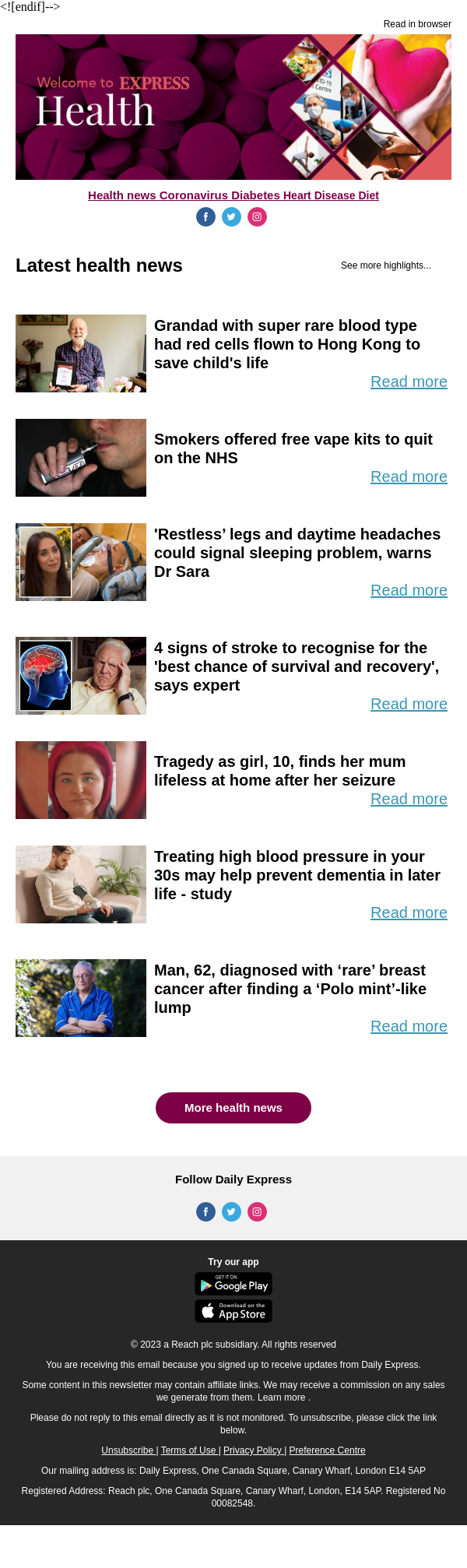Read more about girl finding mum lifeless
Viewport: 467px width, 1568px height.
tap(409, 799)
